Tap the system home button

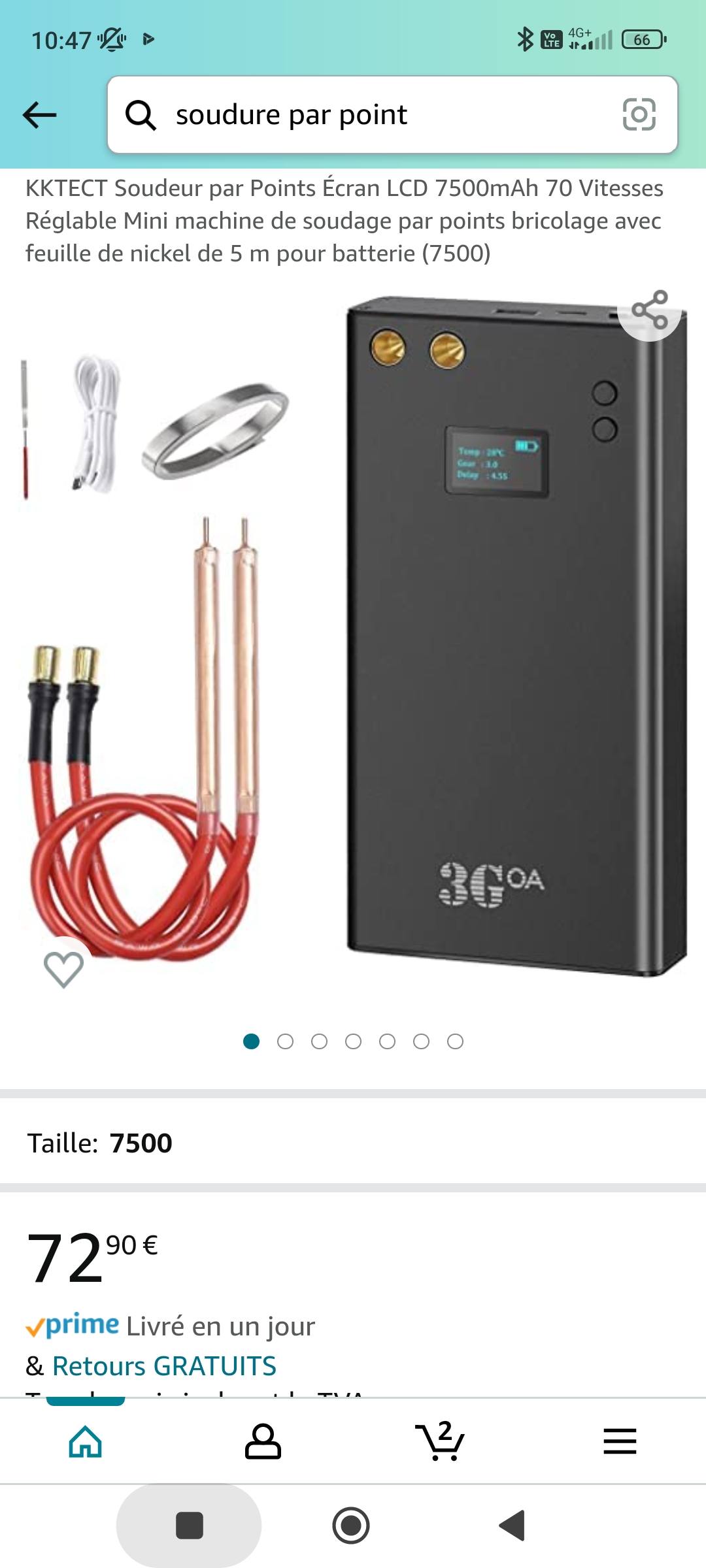click(351, 1526)
